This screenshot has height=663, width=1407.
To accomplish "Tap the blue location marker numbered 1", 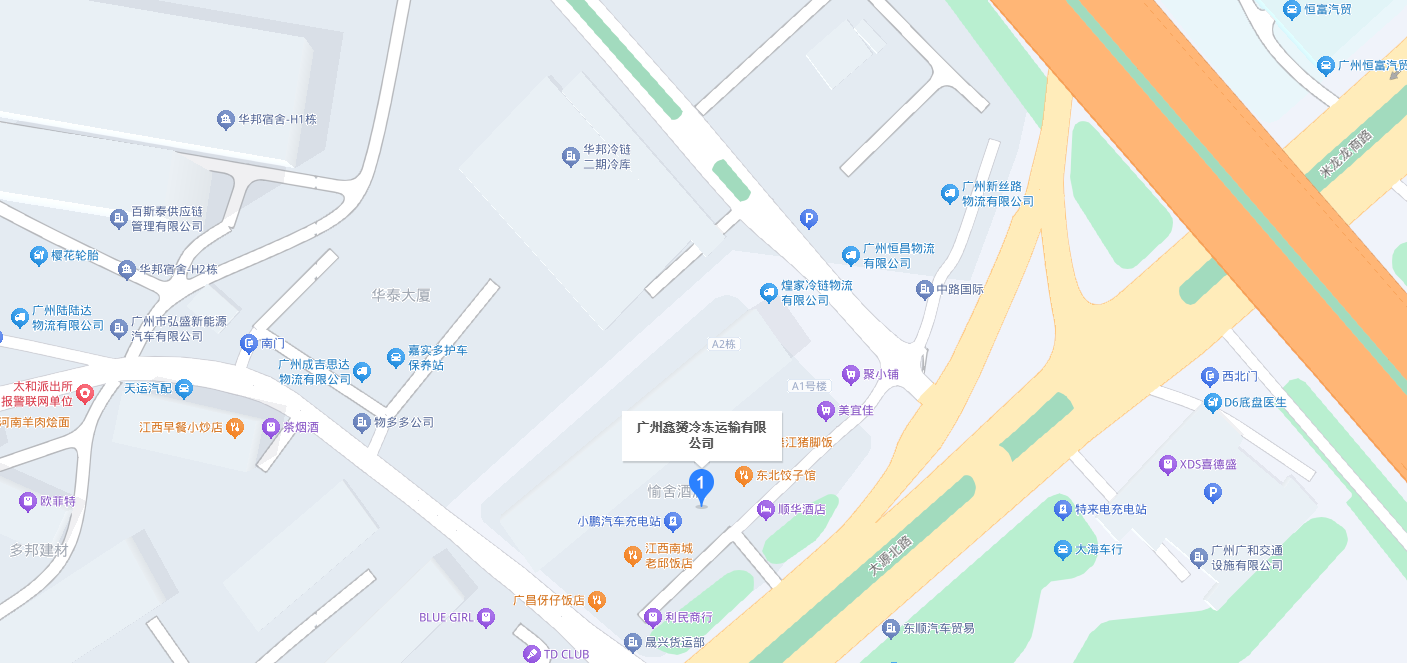I will point(702,486).
